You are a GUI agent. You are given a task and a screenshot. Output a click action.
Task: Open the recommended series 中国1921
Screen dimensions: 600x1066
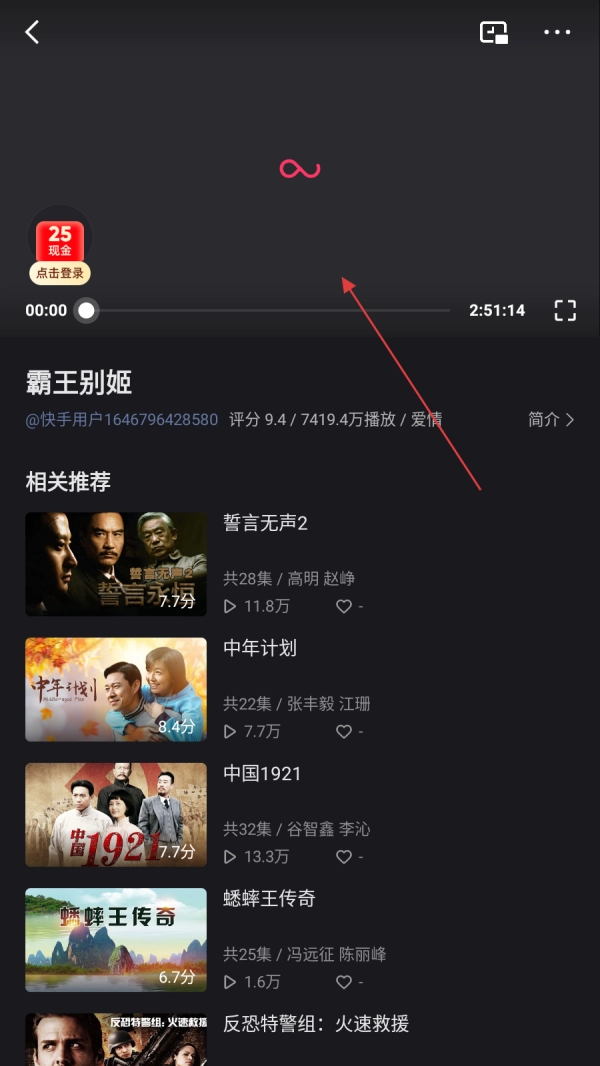pyautogui.click(x=116, y=814)
